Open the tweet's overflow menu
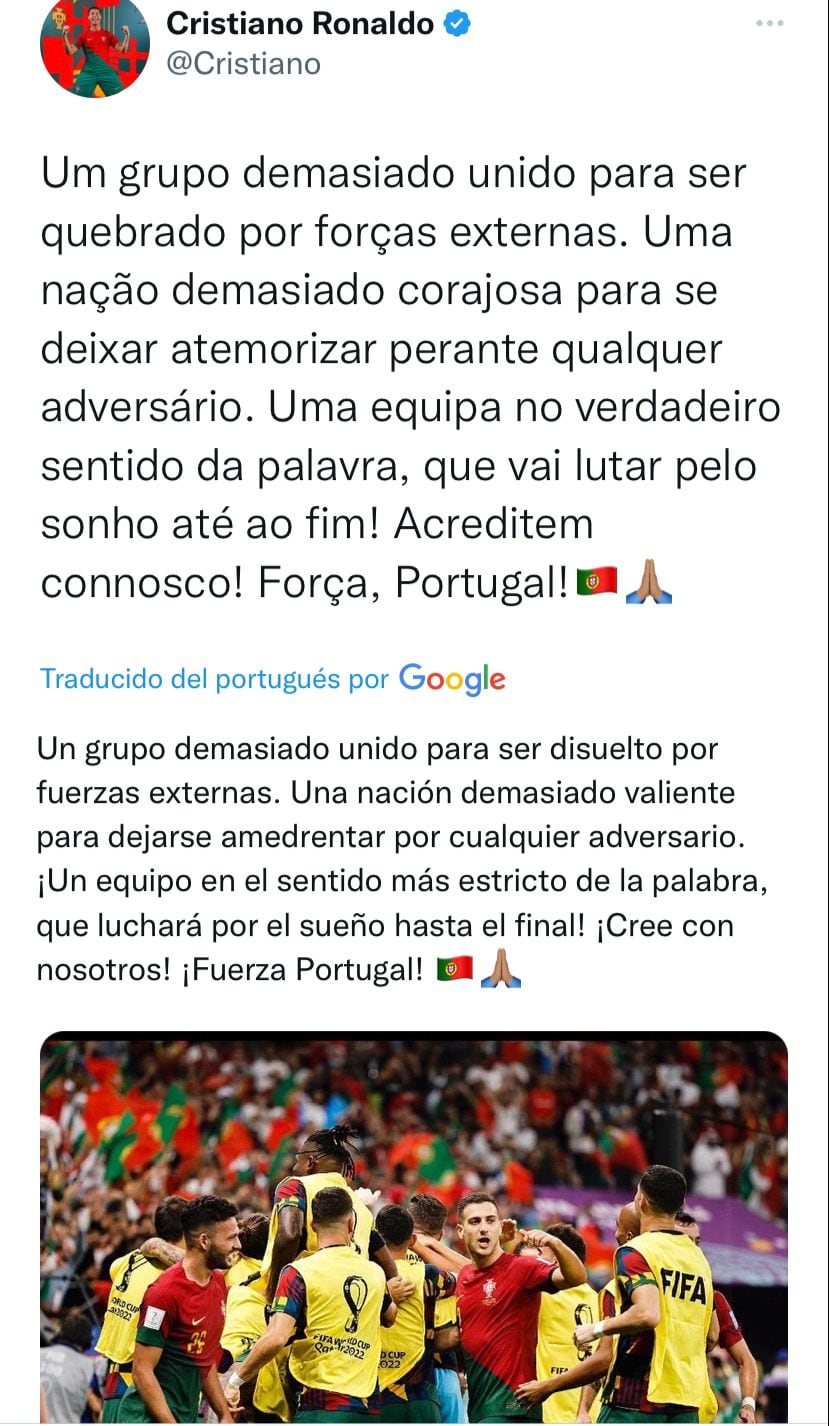 pyautogui.click(x=769, y=24)
